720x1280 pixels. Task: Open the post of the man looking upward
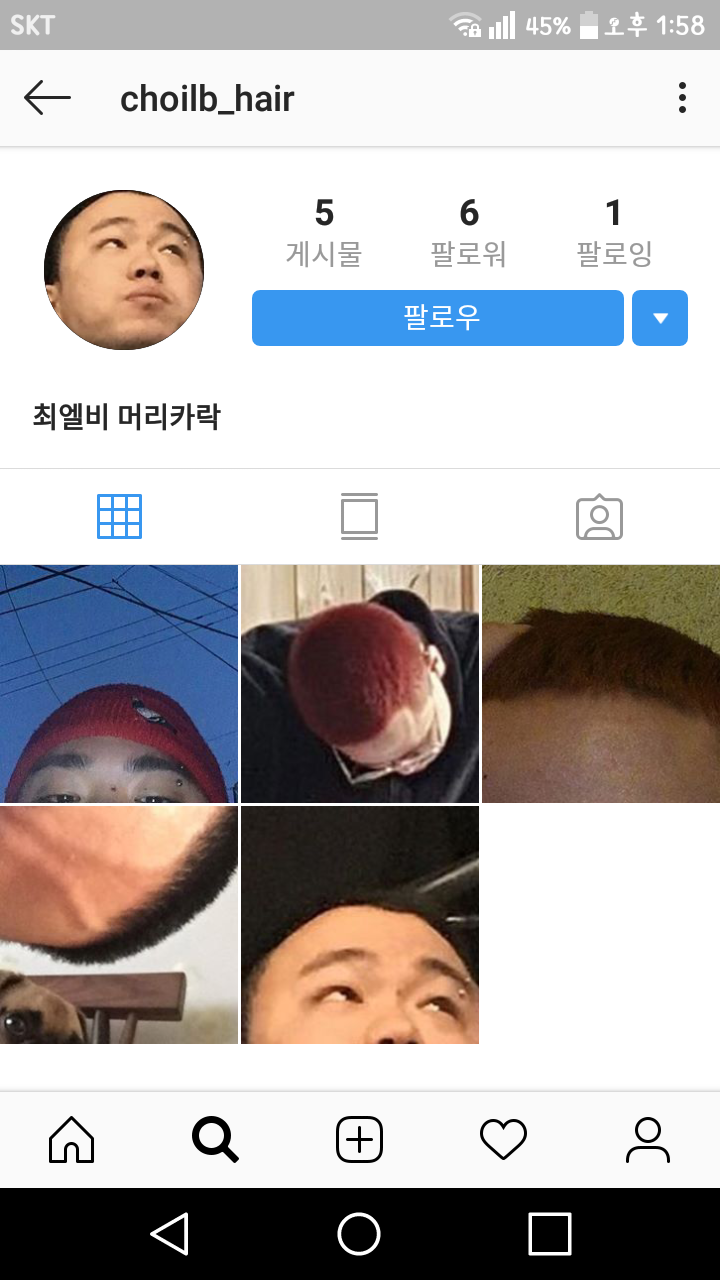coord(360,925)
